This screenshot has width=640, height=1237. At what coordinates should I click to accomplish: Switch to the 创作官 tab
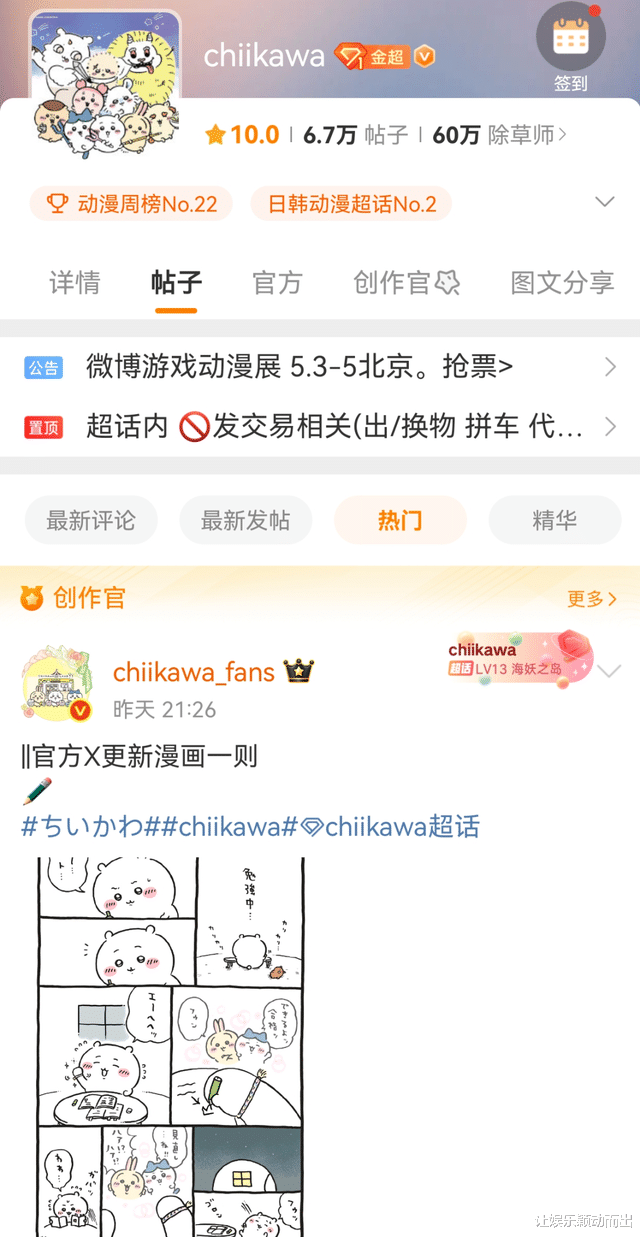pyautogui.click(x=406, y=283)
